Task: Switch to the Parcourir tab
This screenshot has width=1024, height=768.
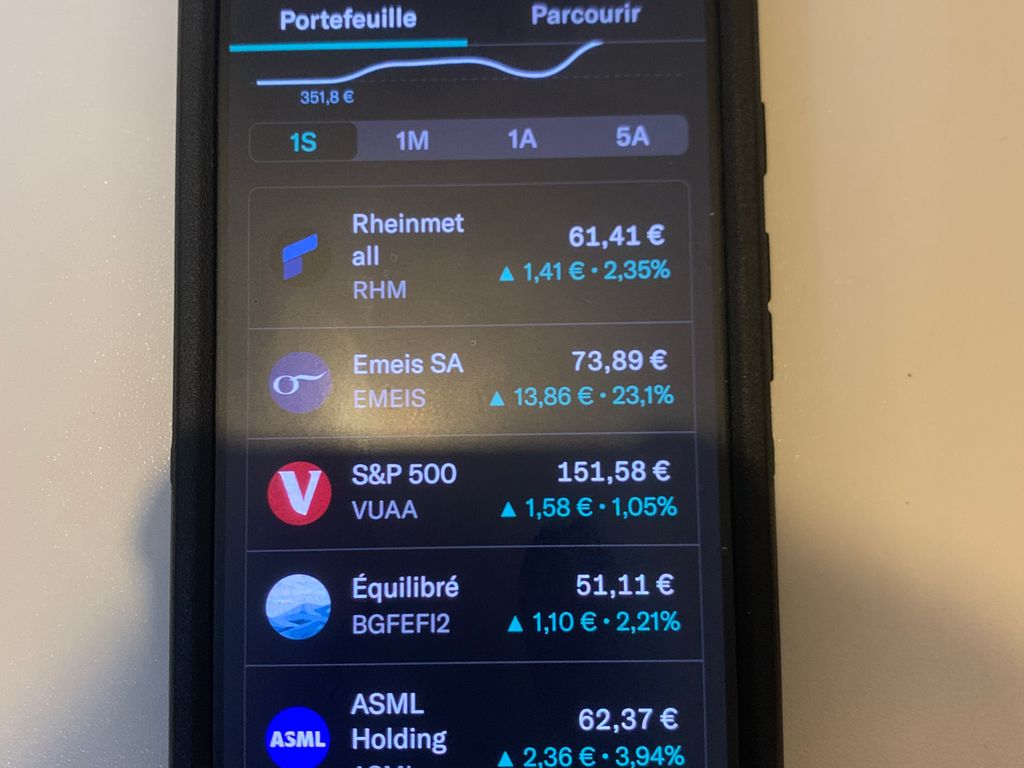Action: click(x=585, y=16)
